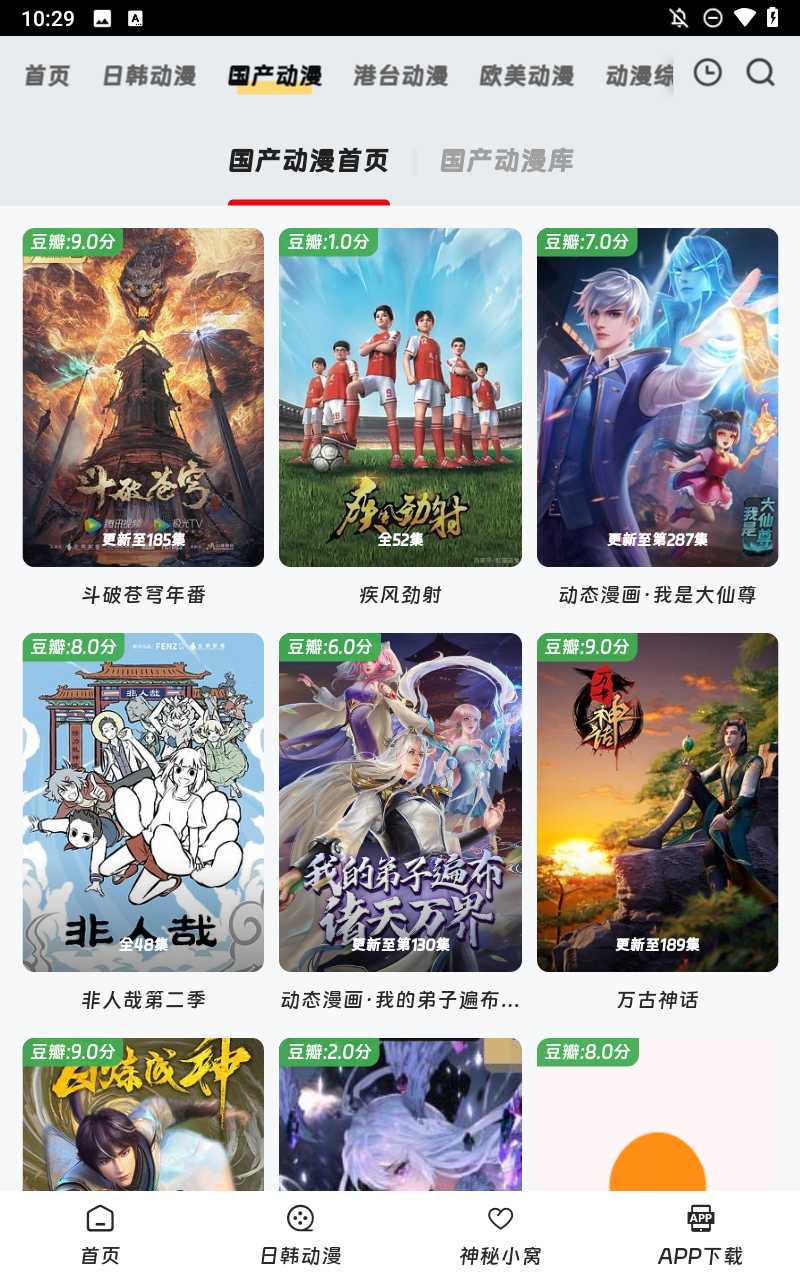Select the 港台动漫 top tab

[400, 76]
